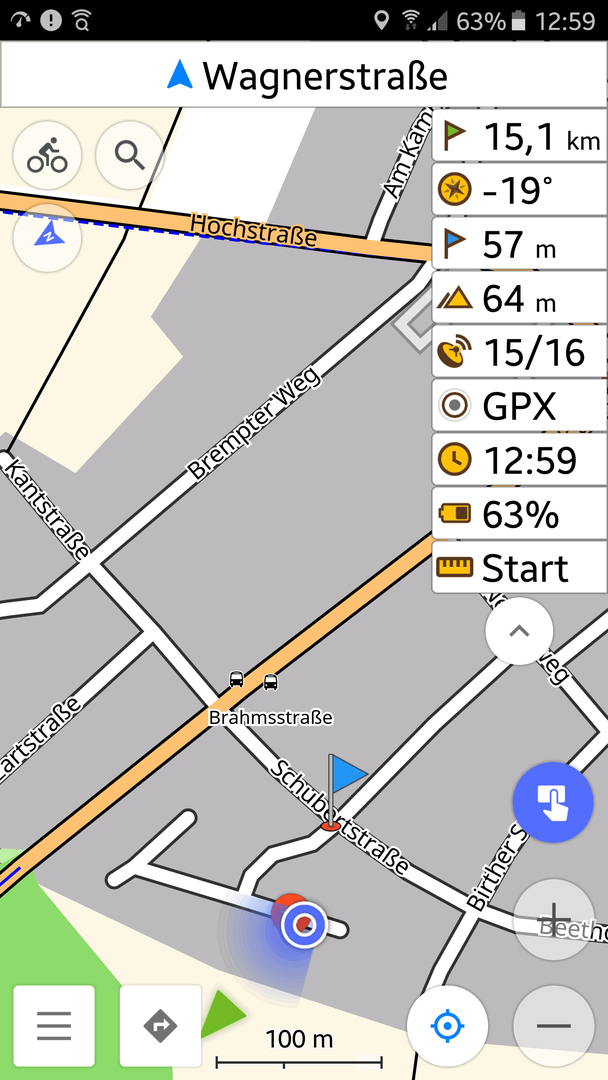608x1080 pixels.
Task: Open the map search magnifier
Action: coord(129,156)
